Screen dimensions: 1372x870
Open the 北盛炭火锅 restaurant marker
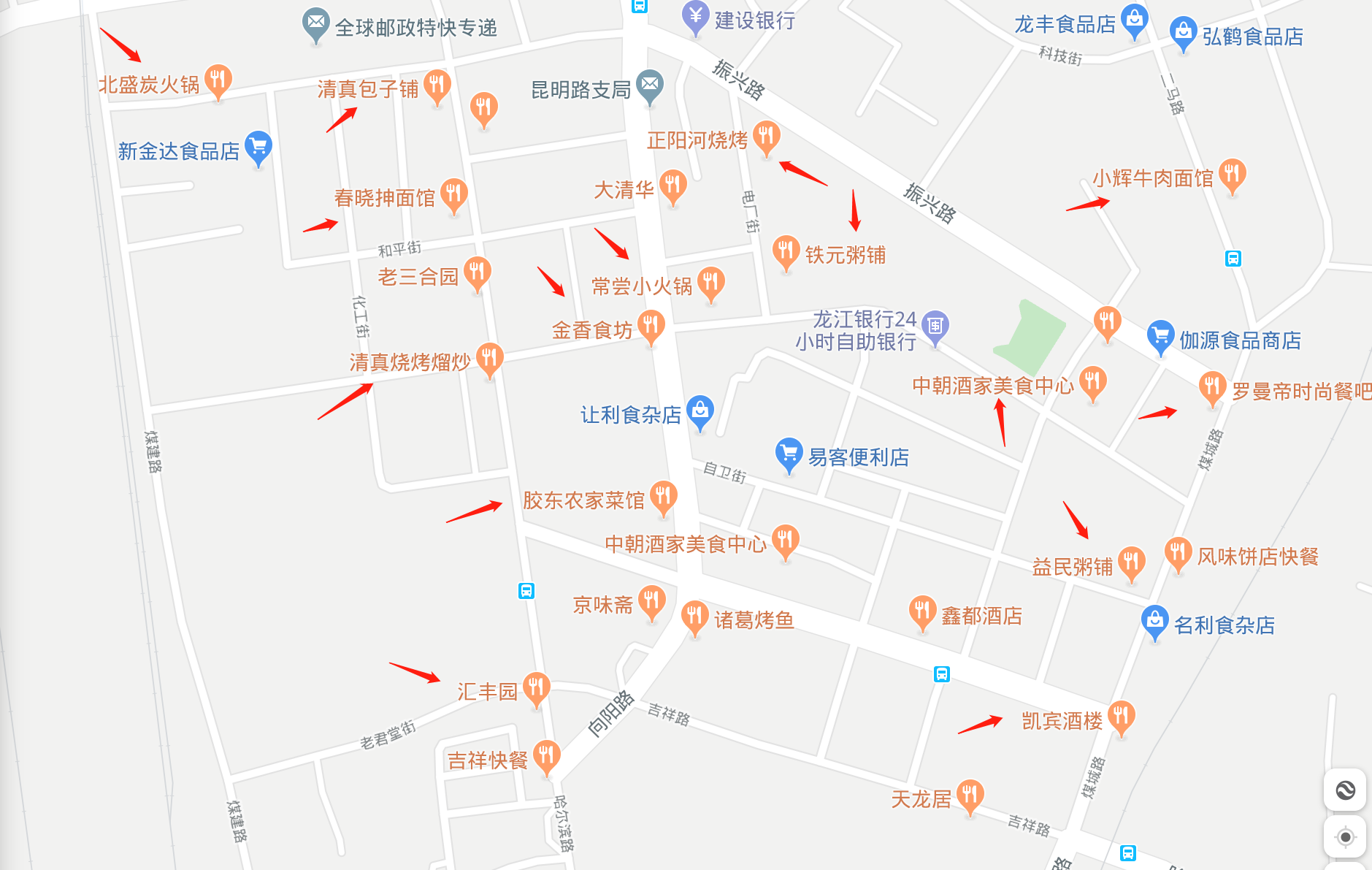point(218,79)
